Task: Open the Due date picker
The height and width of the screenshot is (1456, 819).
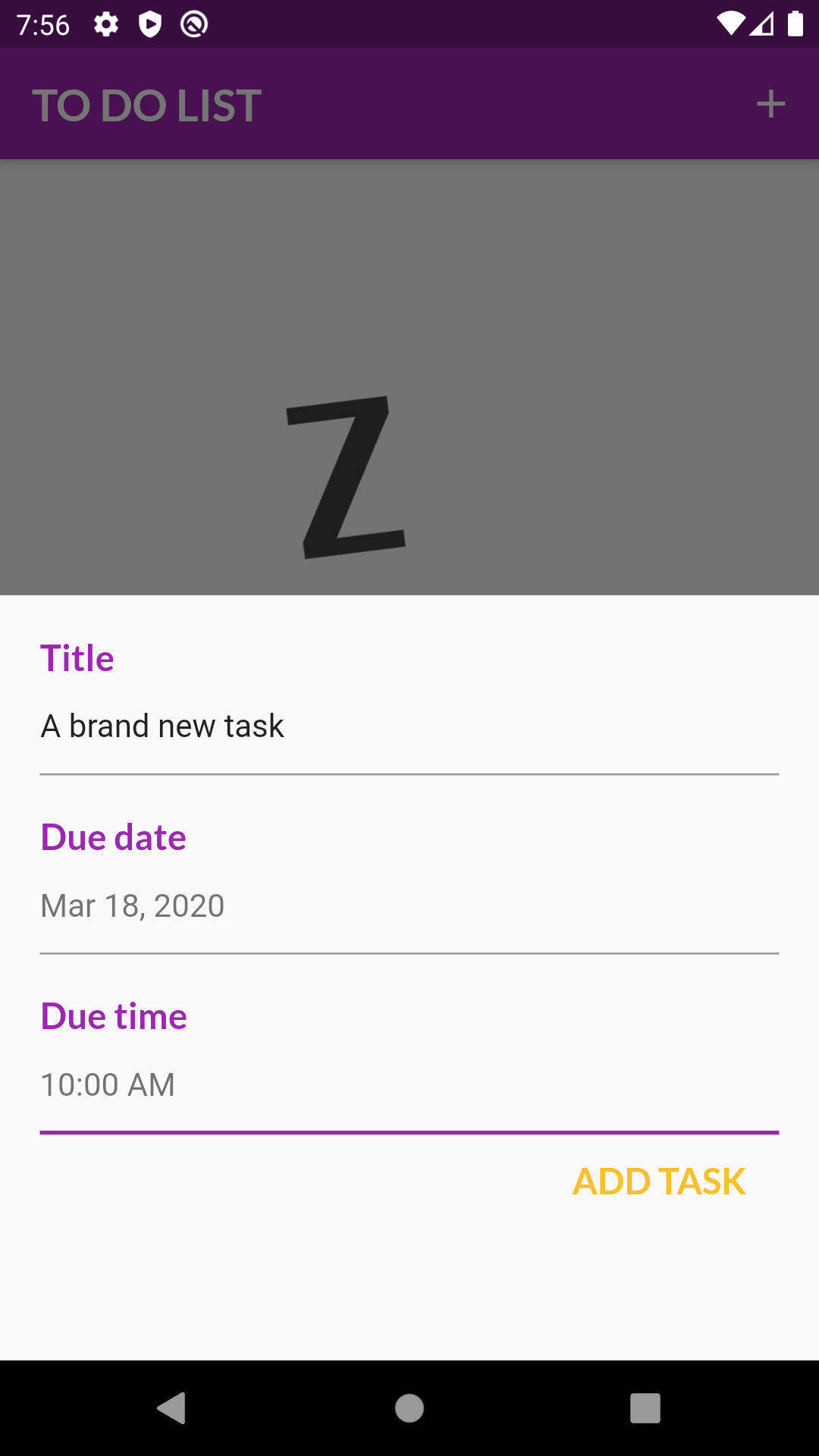Action: (409, 907)
